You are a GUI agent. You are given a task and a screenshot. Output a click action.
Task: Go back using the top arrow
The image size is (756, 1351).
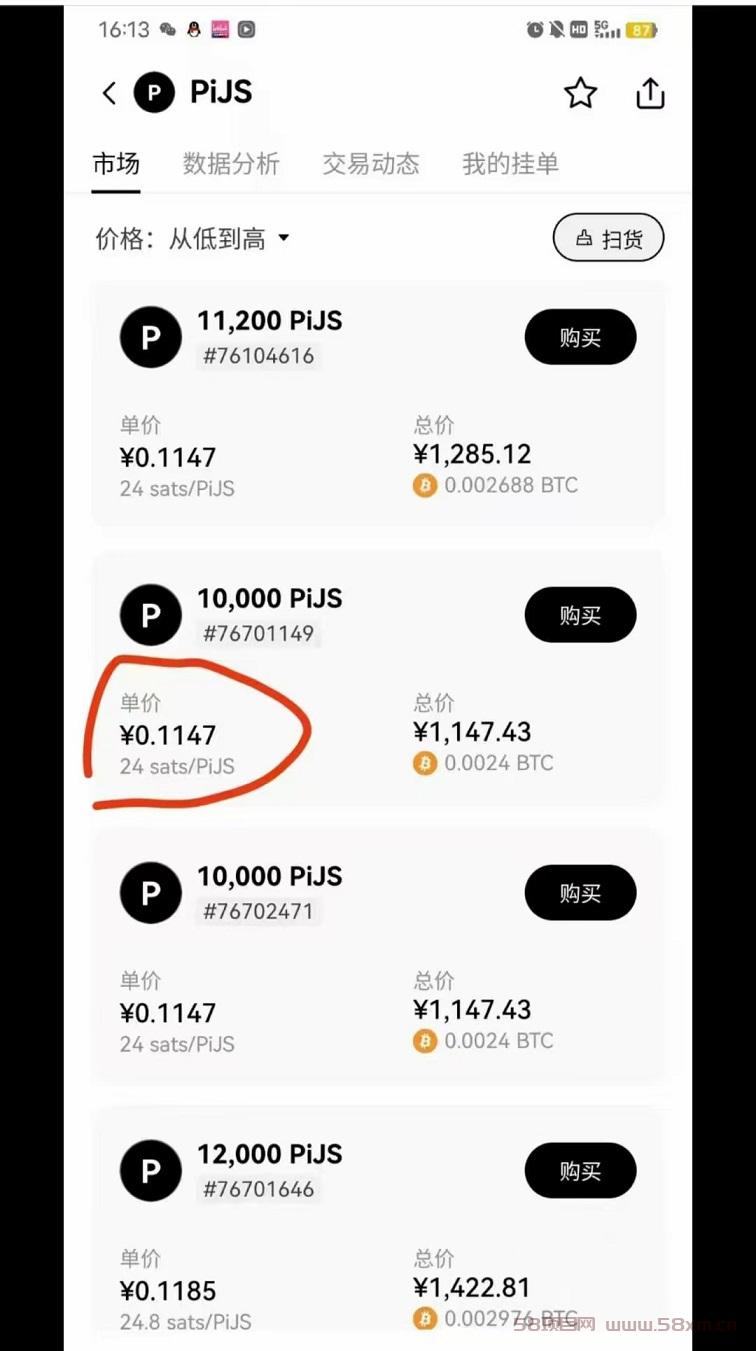point(109,93)
